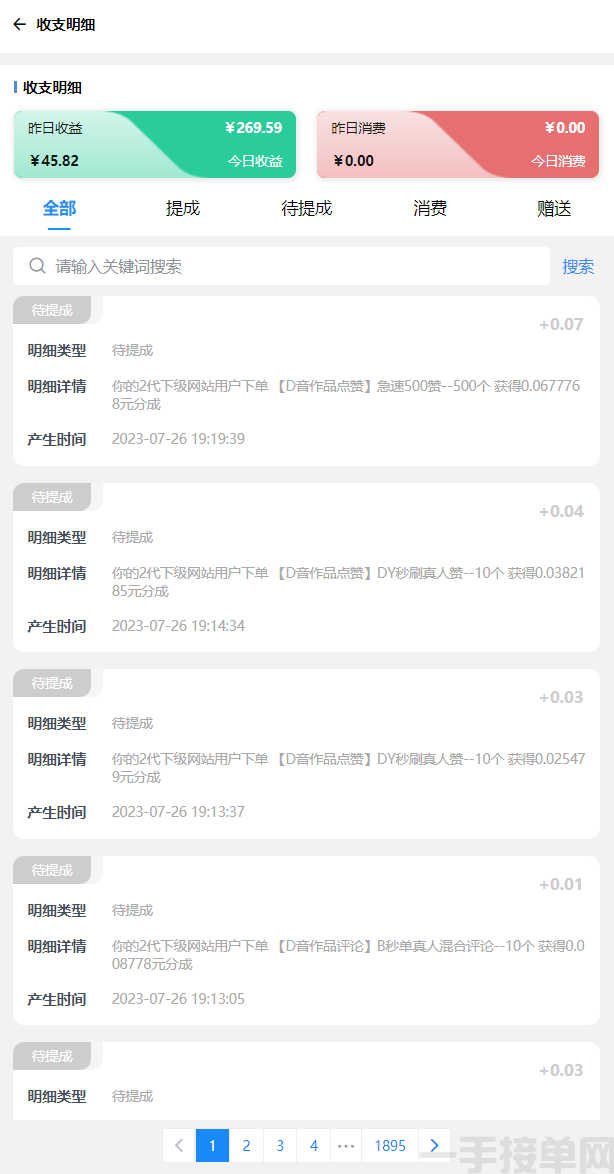Select page 1 in pagination

212,1146
